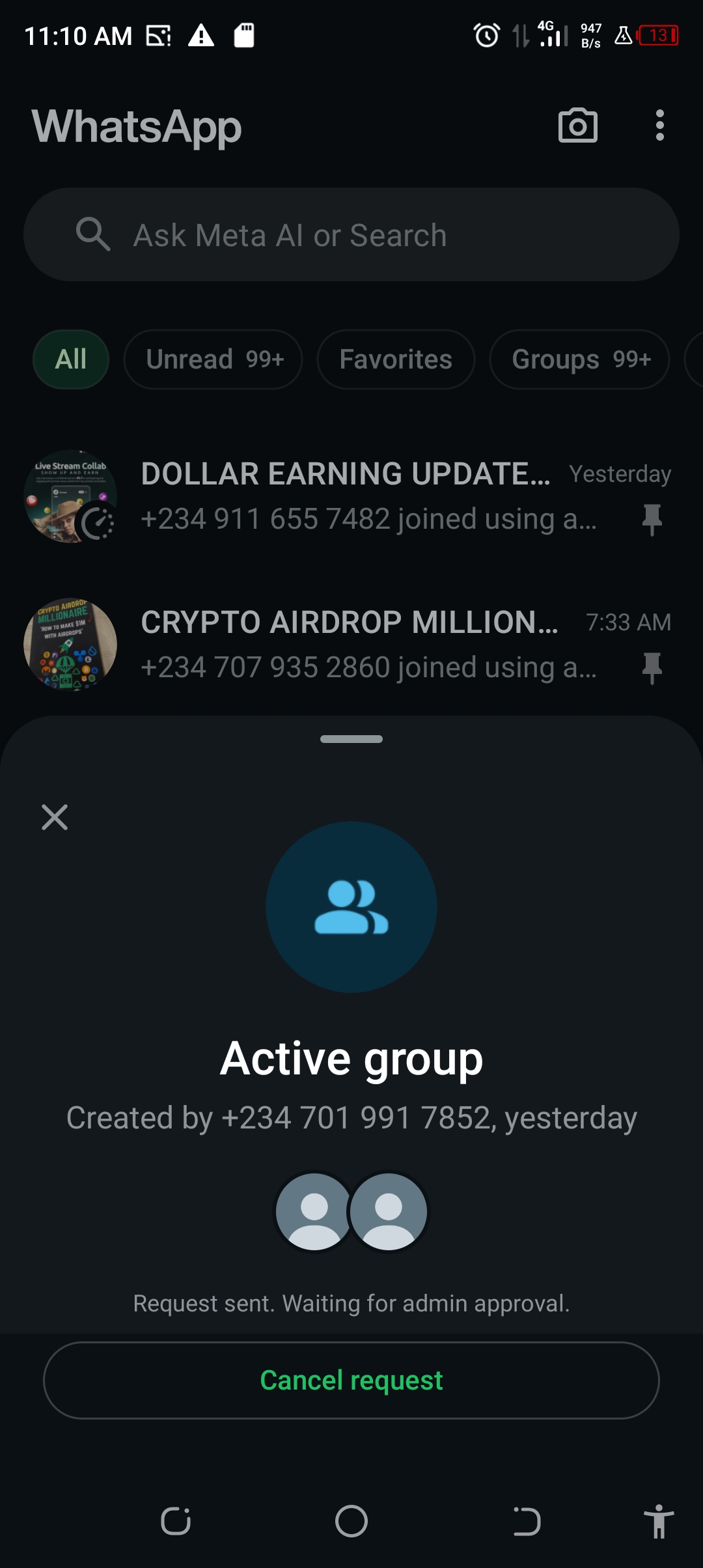The width and height of the screenshot is (703, 1568).
Task: Tap the Ask Meta AI or Search box
Action: [x=351, y=235]
